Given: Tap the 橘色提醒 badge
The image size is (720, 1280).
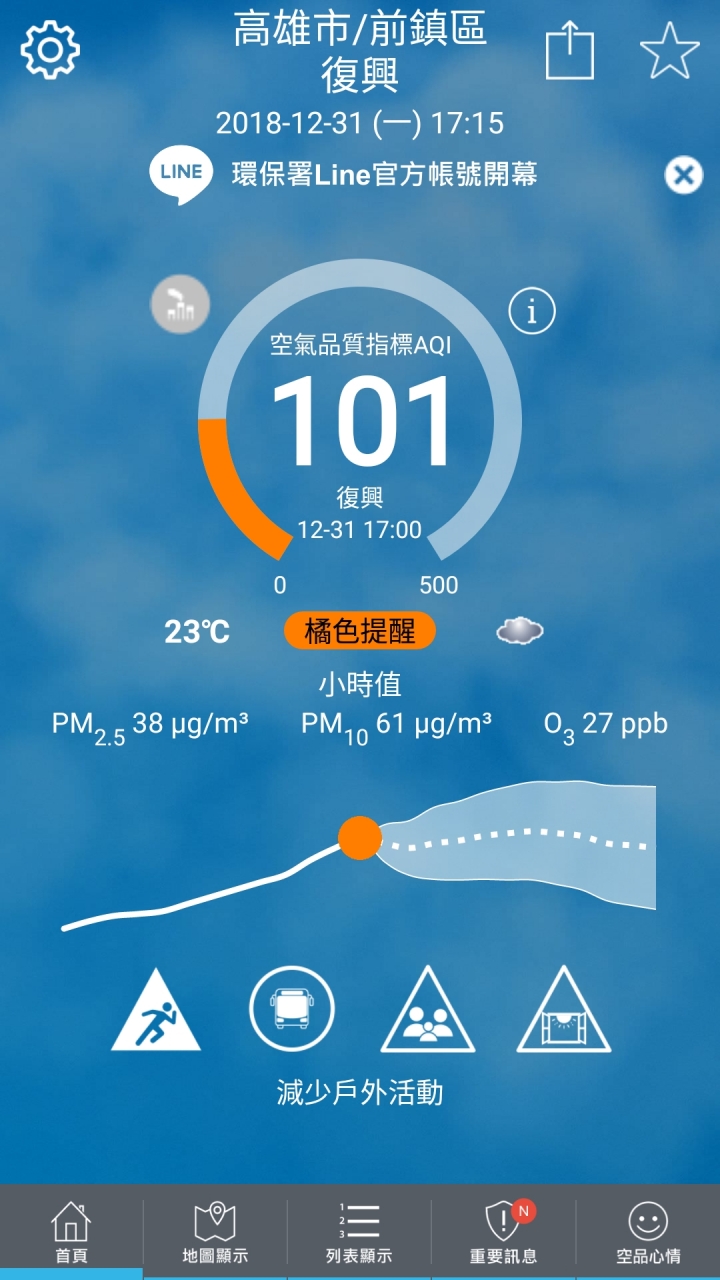Looking at the screenshot, I should (360, 631).
